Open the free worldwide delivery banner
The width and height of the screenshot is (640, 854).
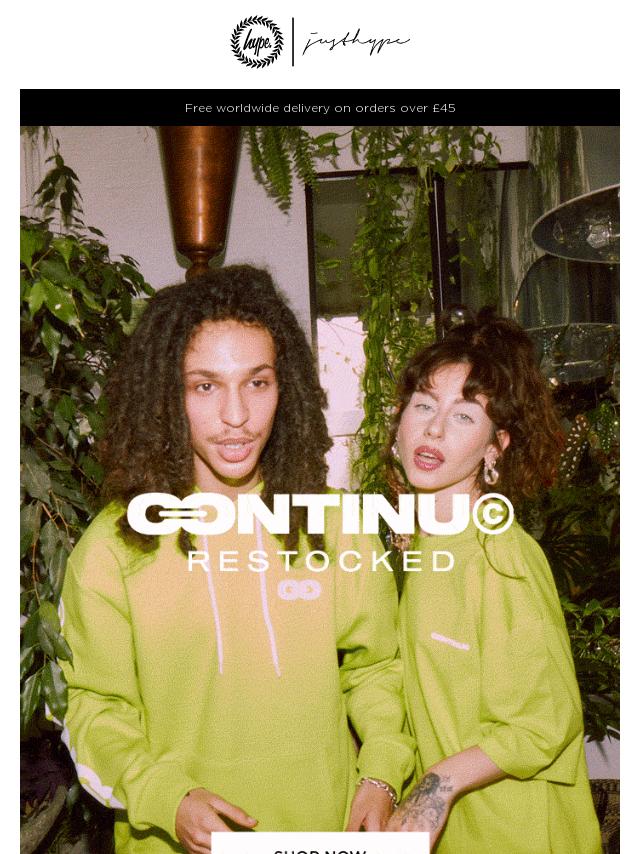[320, 108]
